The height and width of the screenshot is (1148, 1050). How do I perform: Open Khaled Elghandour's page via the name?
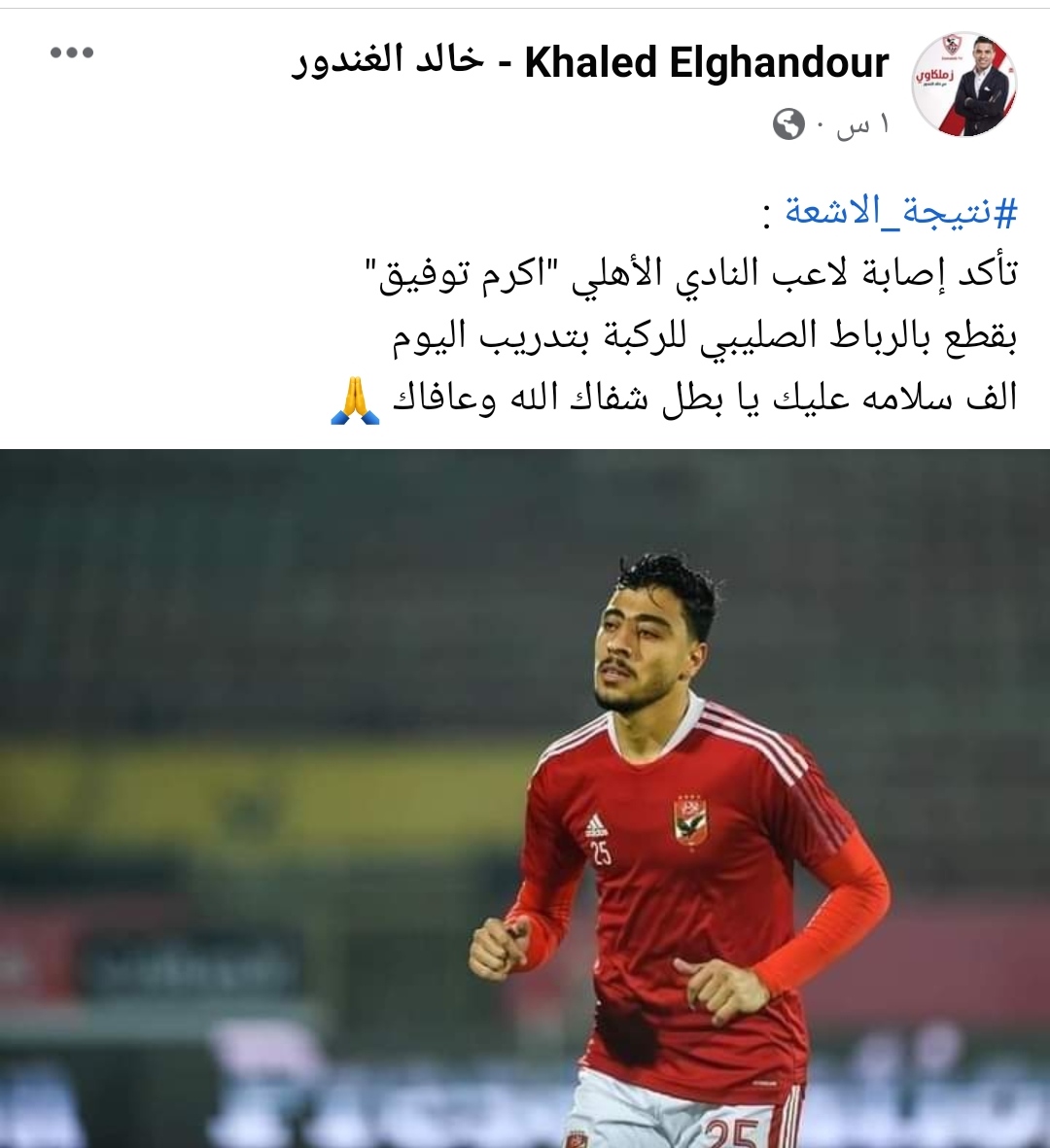[700, 60]
